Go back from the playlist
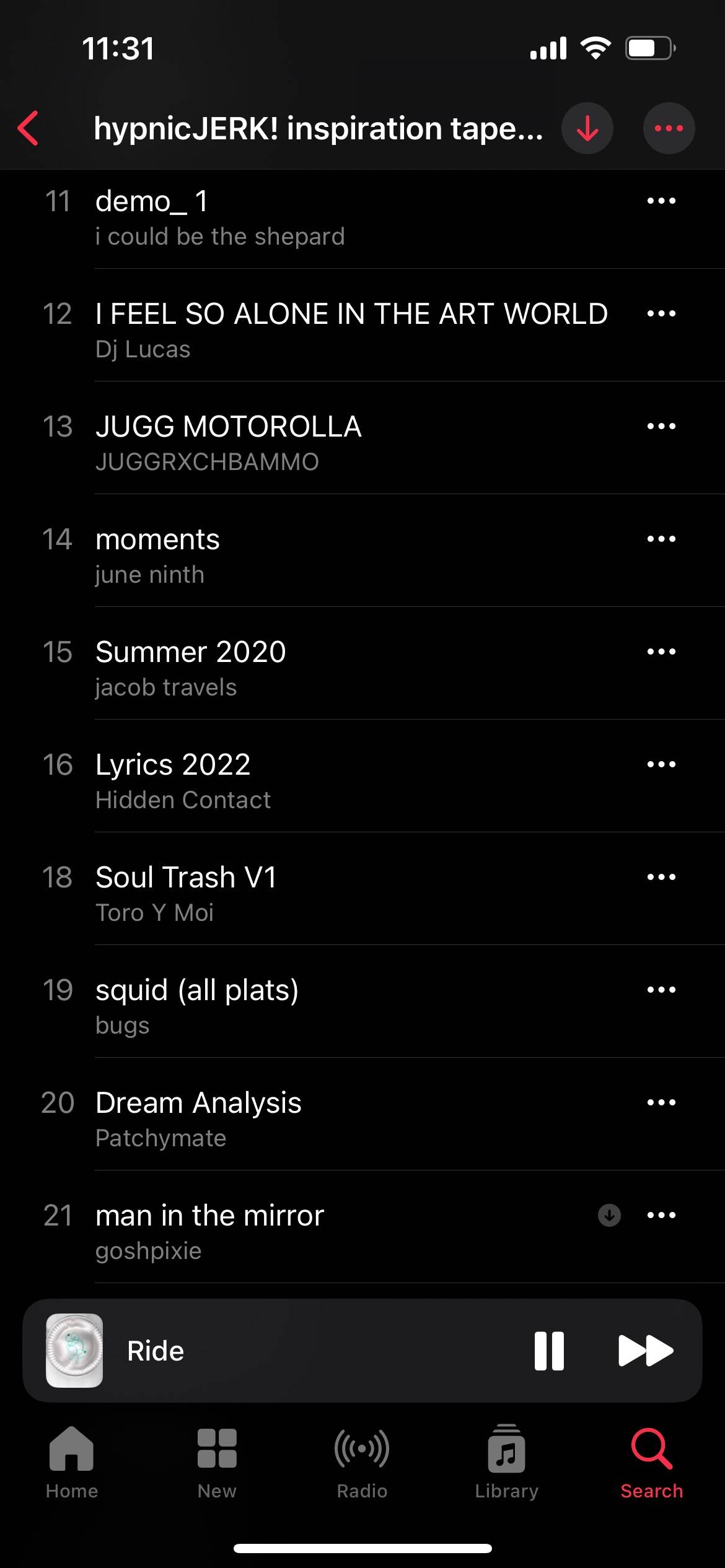The image size is (725, 1568). [x=29, y=128]
